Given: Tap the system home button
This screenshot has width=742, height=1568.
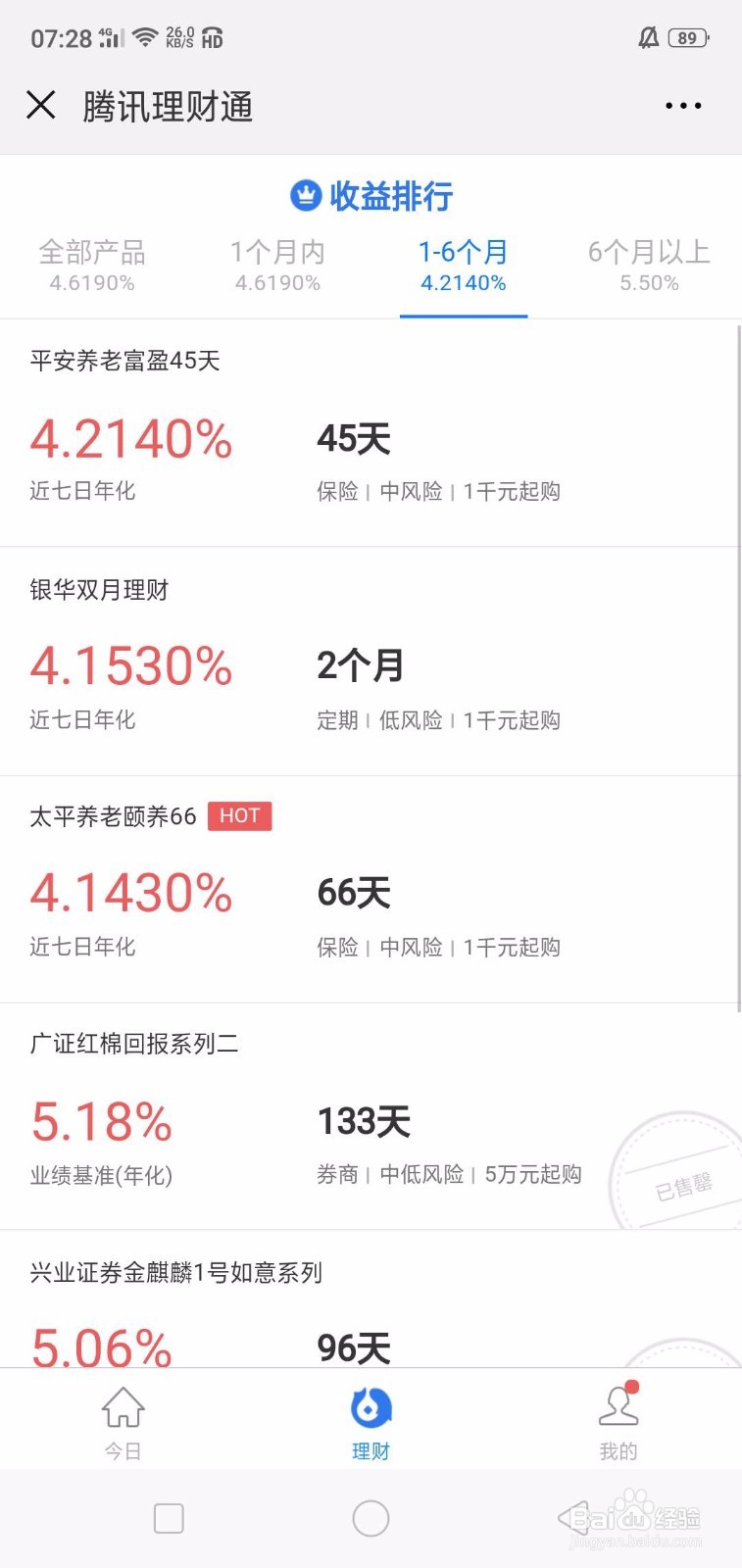Looking at the screenshot, I should (x=371, y=1518).
